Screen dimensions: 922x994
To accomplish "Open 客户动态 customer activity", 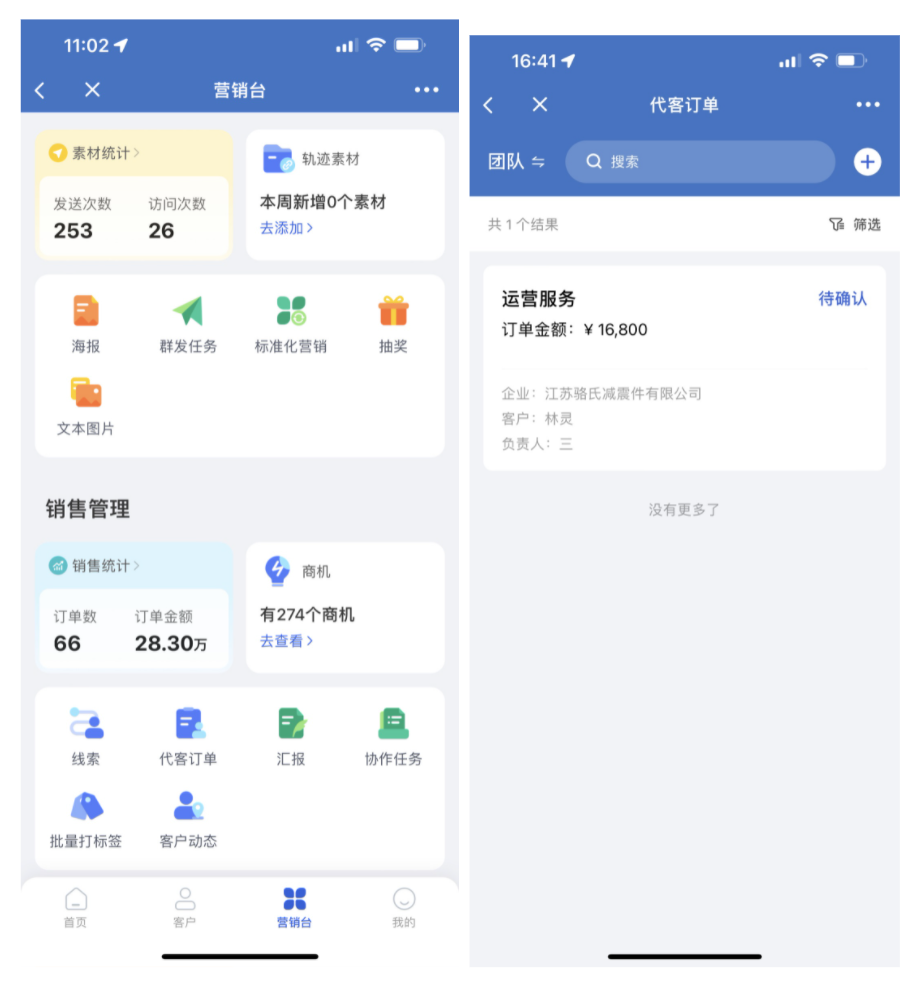I will click(x=188, y=818).
